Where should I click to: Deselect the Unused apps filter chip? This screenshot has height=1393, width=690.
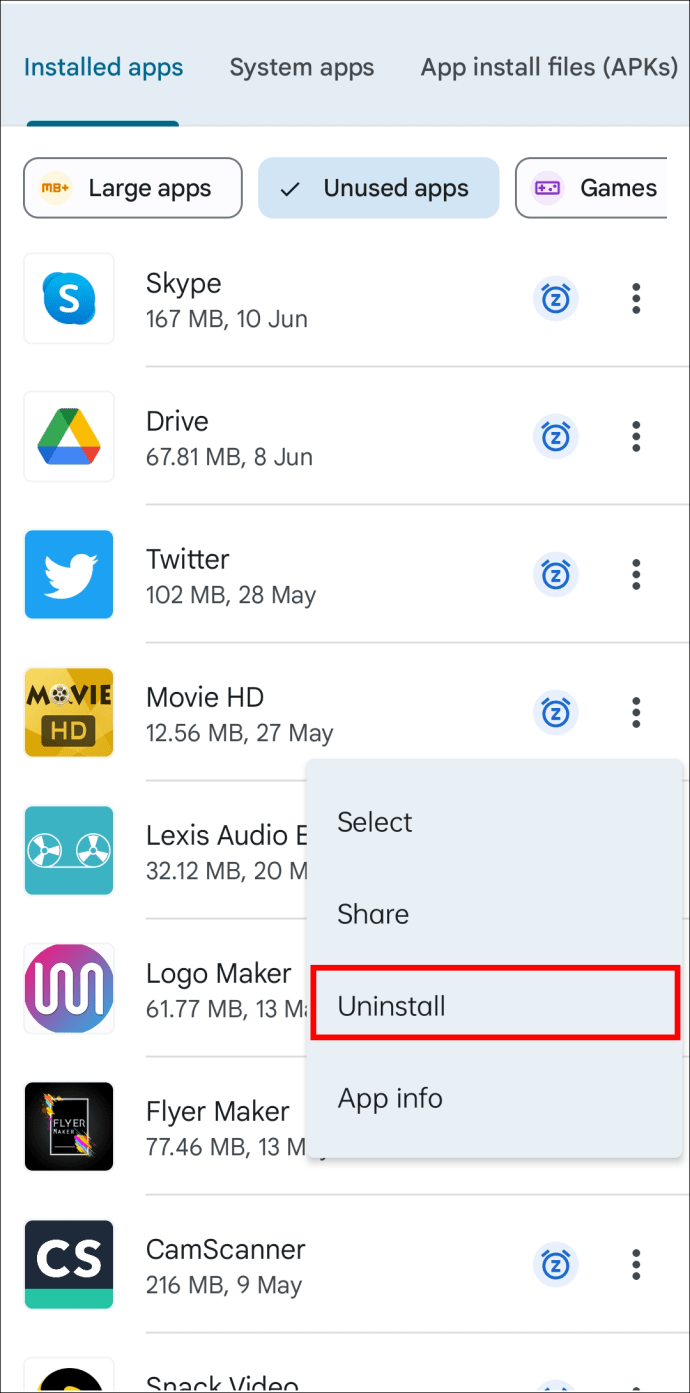click(x=378, y=188)
